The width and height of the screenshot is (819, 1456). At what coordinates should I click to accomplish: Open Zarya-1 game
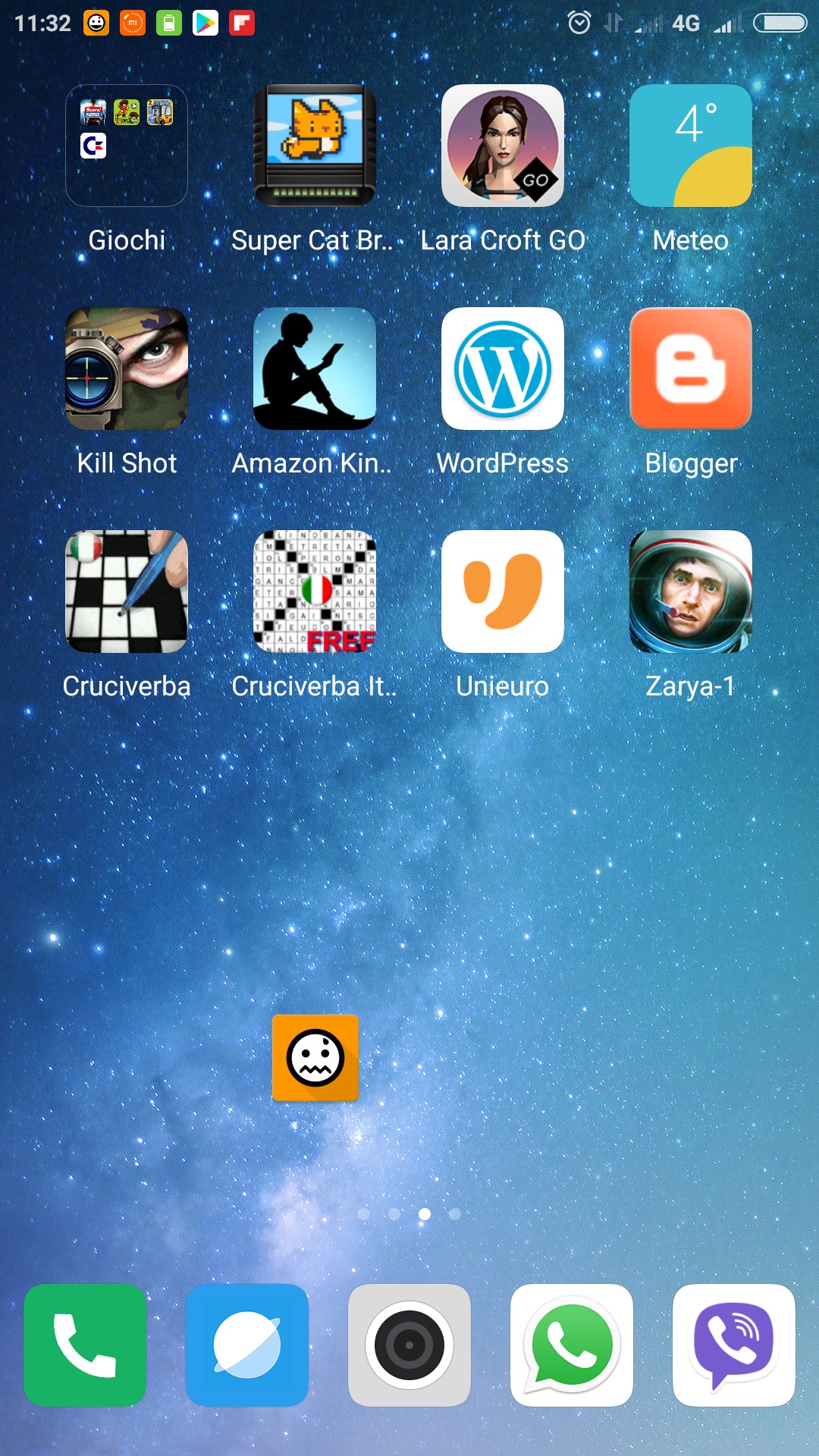point(691,591)
